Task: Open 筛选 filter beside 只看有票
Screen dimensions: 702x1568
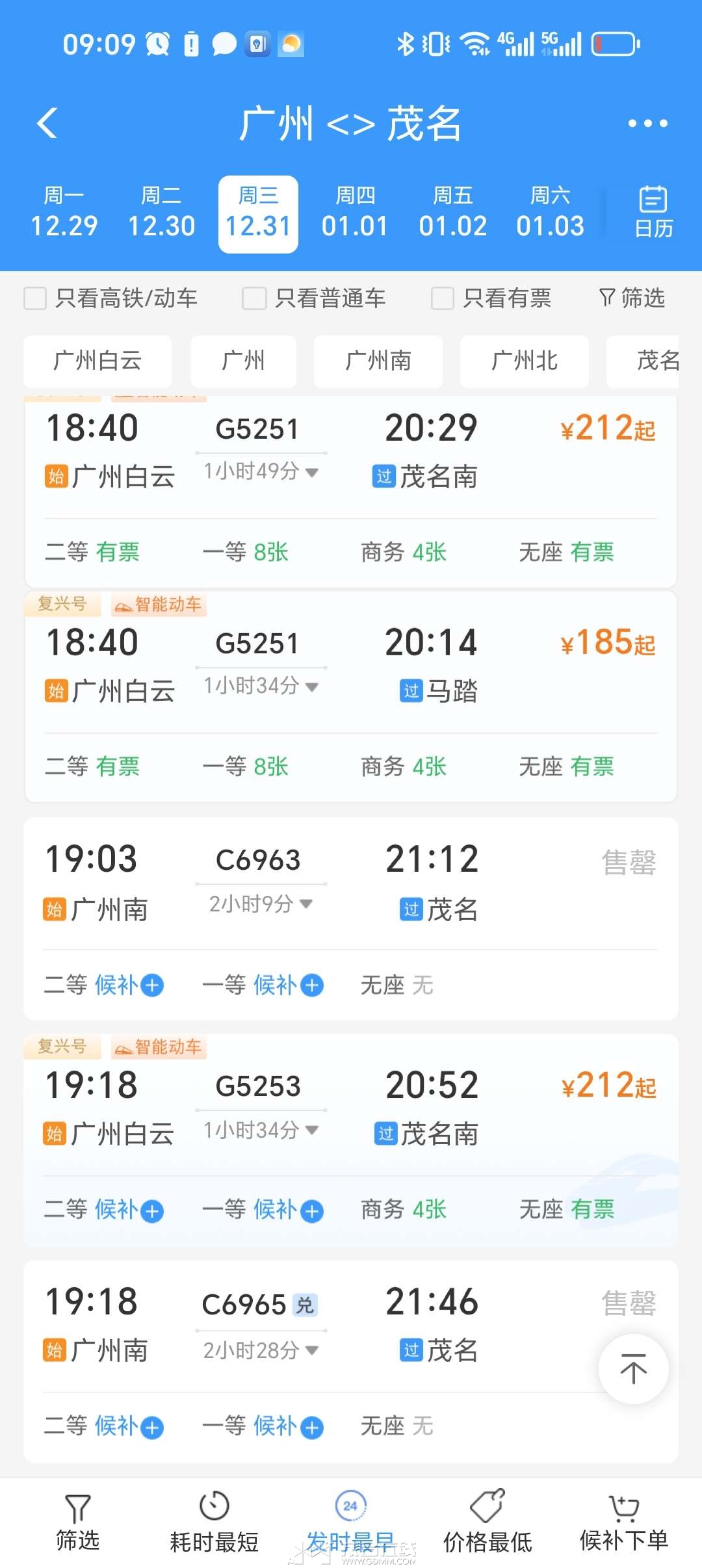Action: (x=632, y=298)
